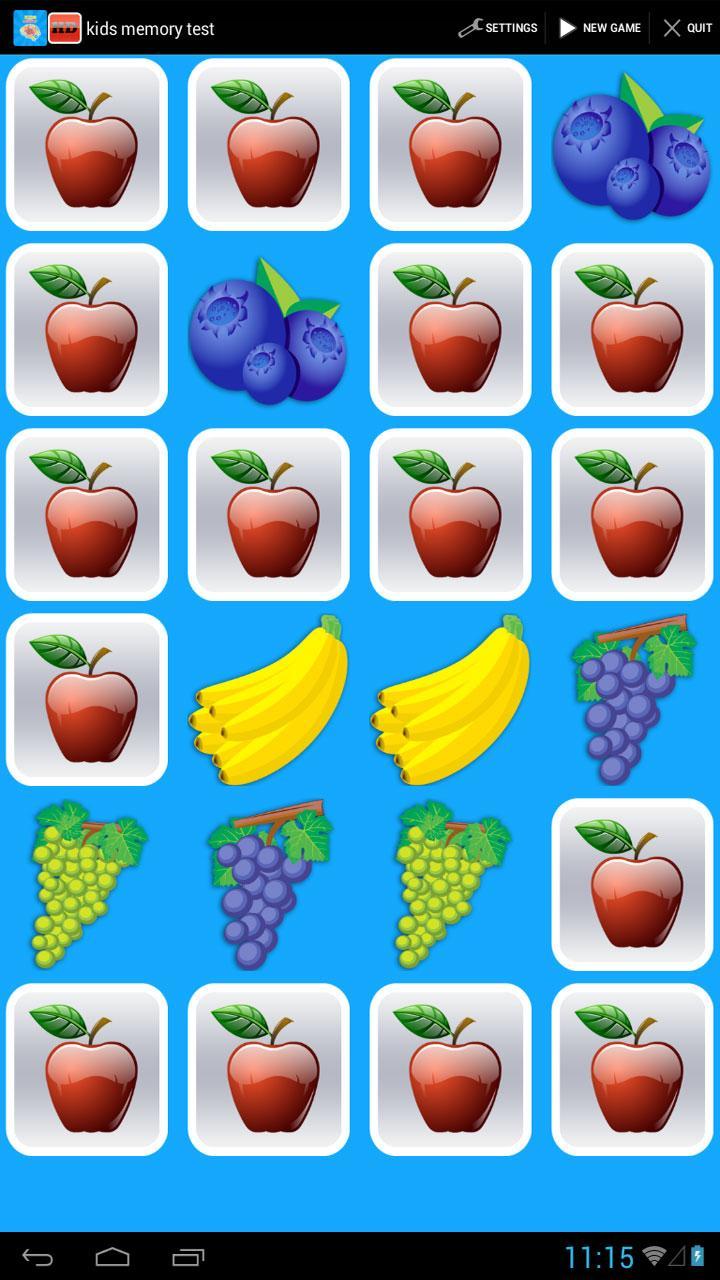Open the recent apps overview
This screenshot has width=720, height=1280.
[188, 1256]
